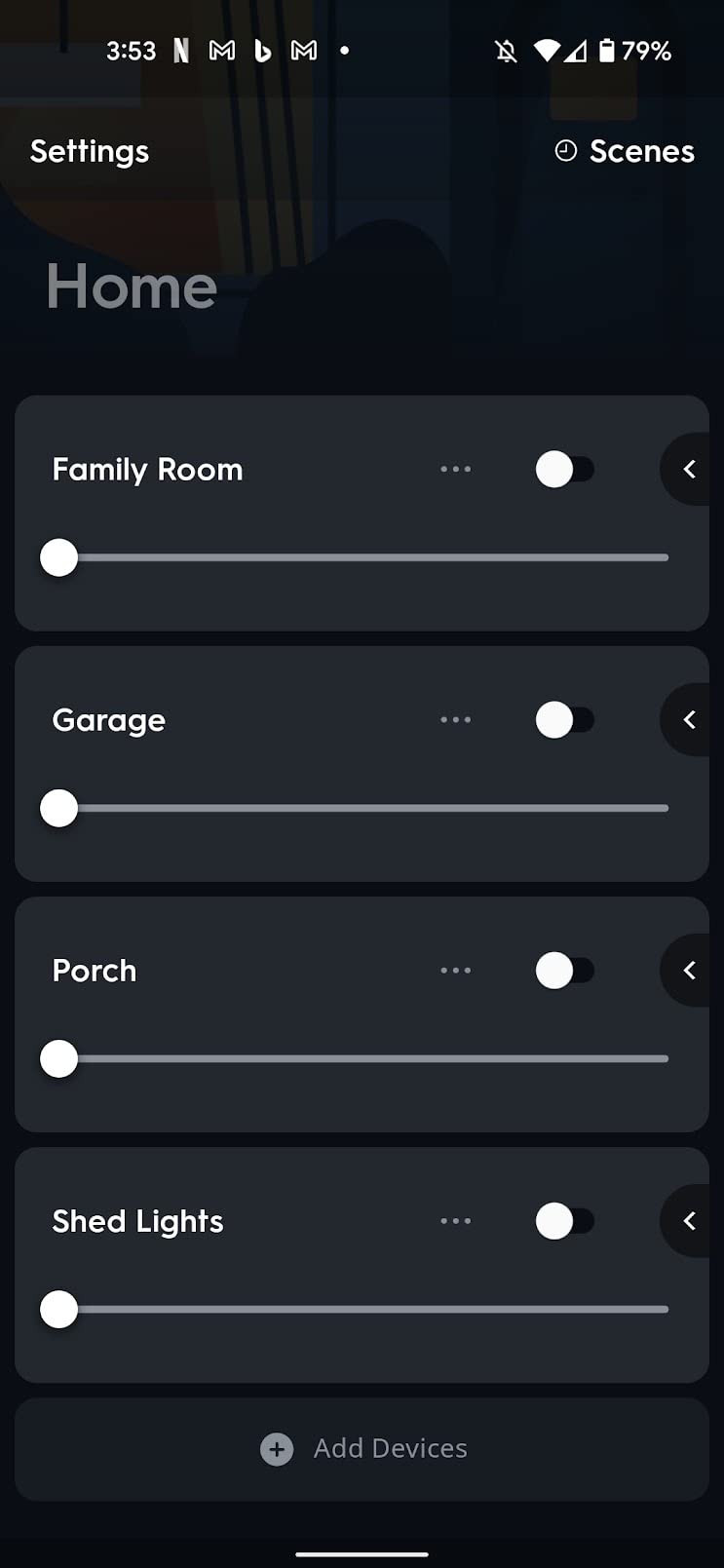This screenshot has height=1568, width=724.
Task: Switch on the Porch light
Action: 564,971
